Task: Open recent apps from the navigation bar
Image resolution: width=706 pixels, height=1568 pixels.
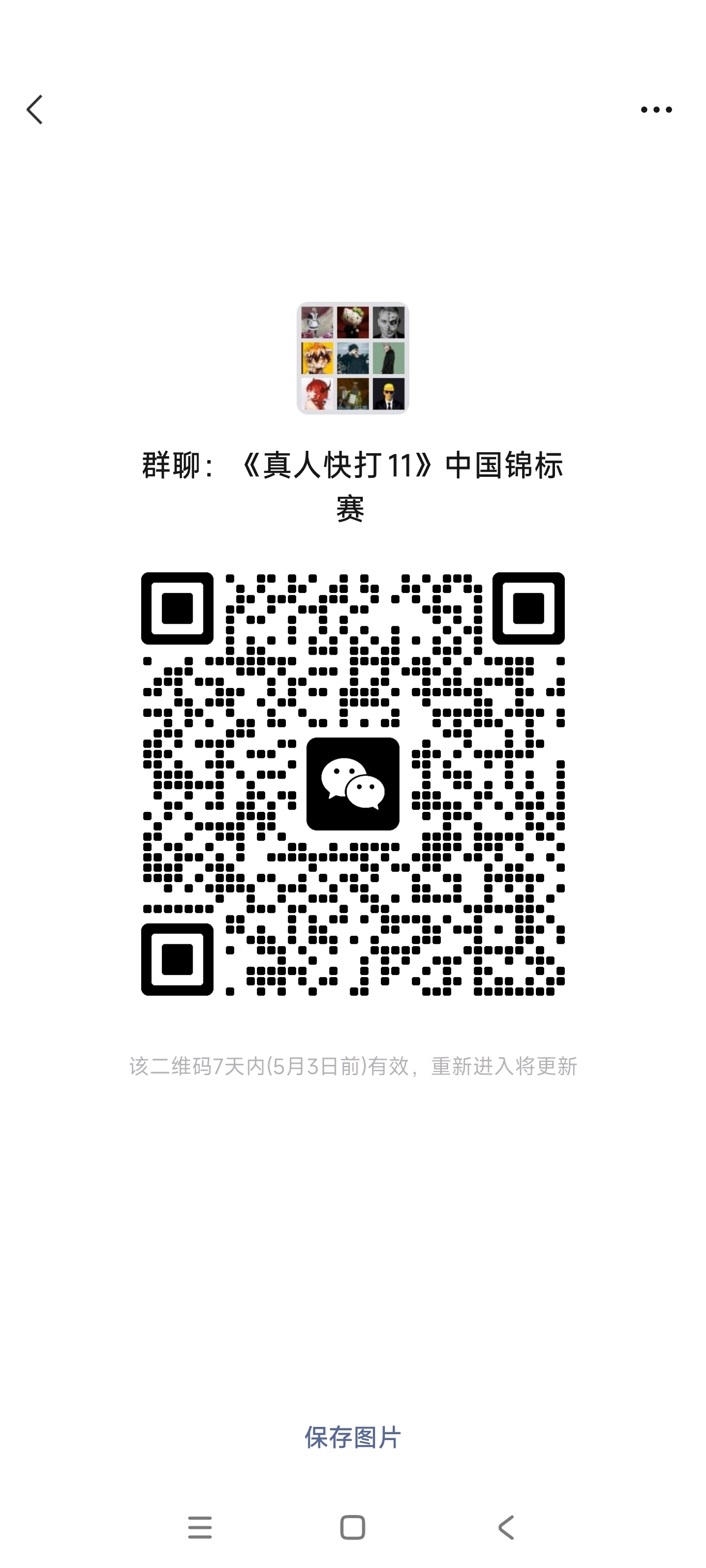Action: coord(200,1527)
